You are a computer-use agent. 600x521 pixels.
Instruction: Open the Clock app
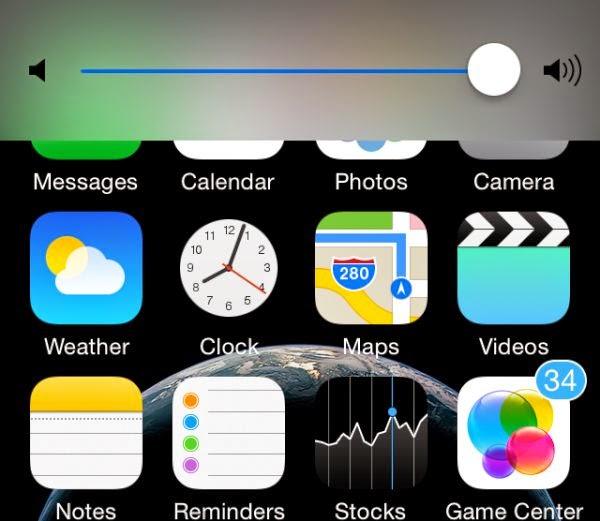tap(229, 268)
